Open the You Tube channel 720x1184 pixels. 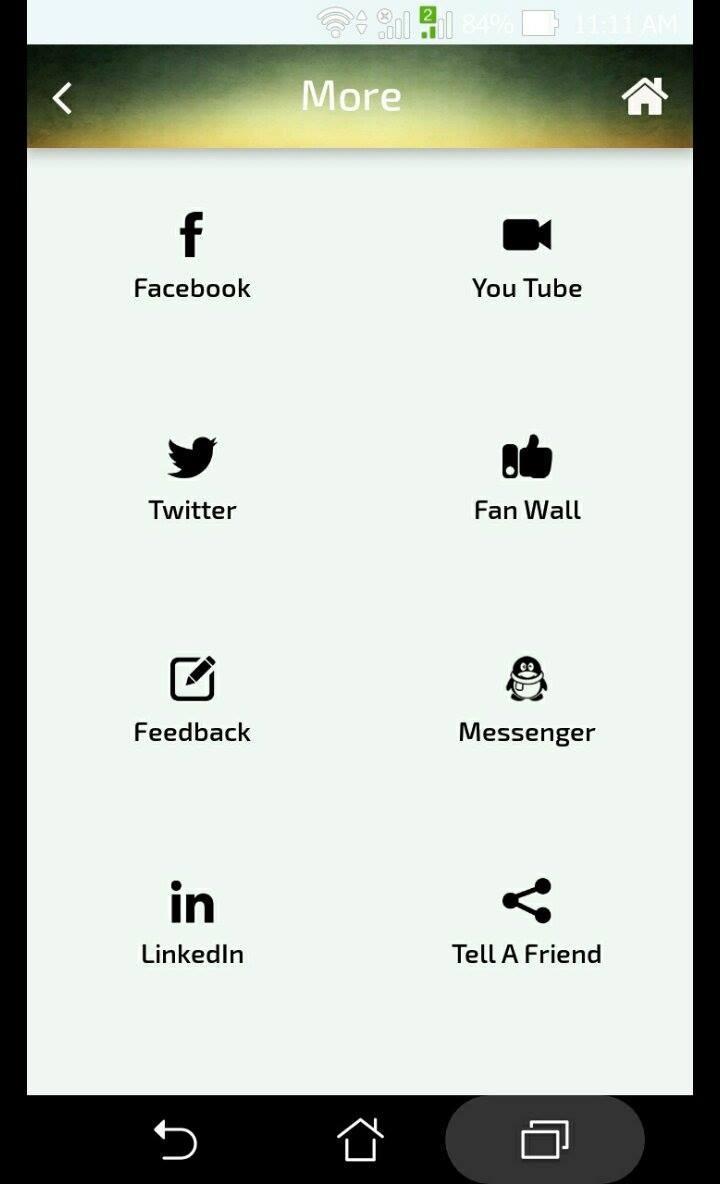point(526,257)
